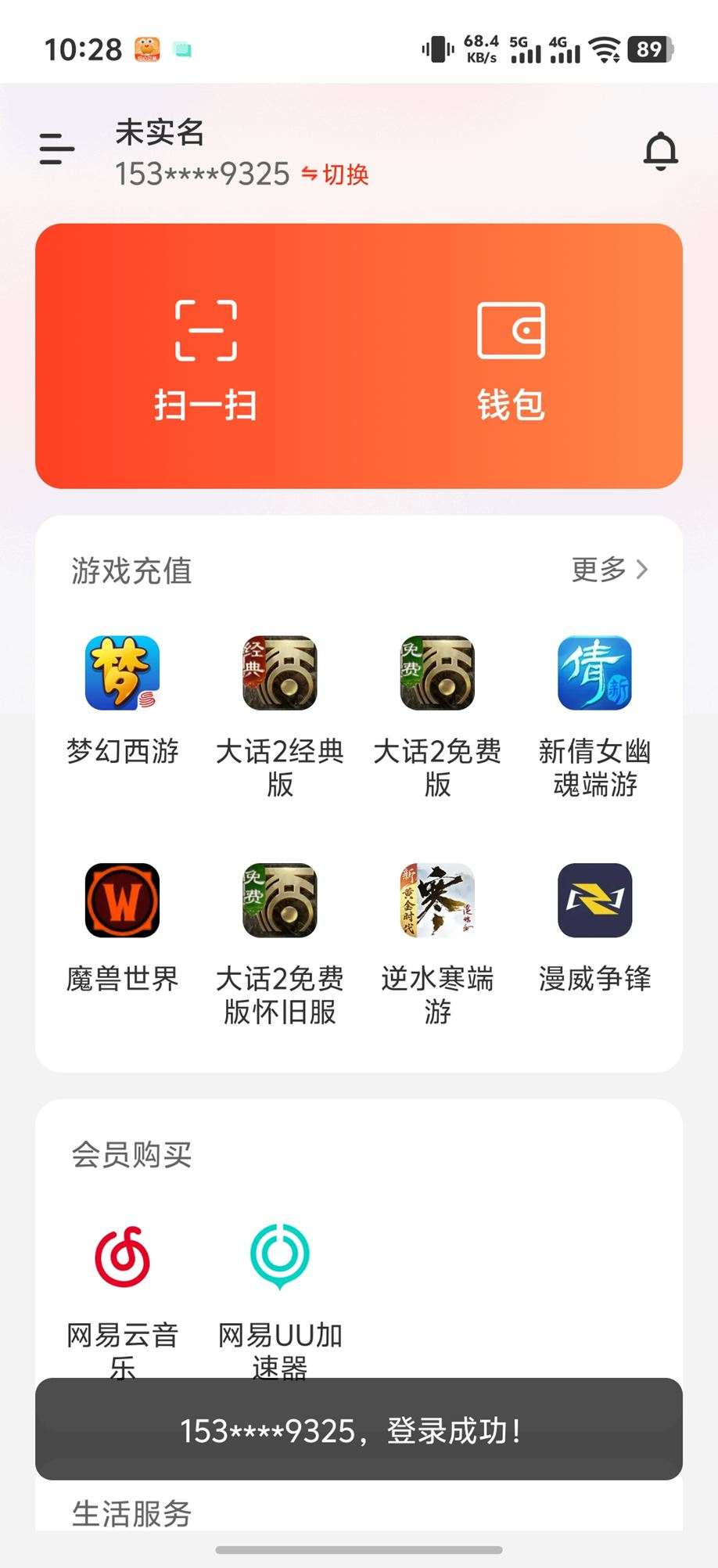718x1568 pixels.
Task: Tap the 未实名 account label
Action: [158, 133]
